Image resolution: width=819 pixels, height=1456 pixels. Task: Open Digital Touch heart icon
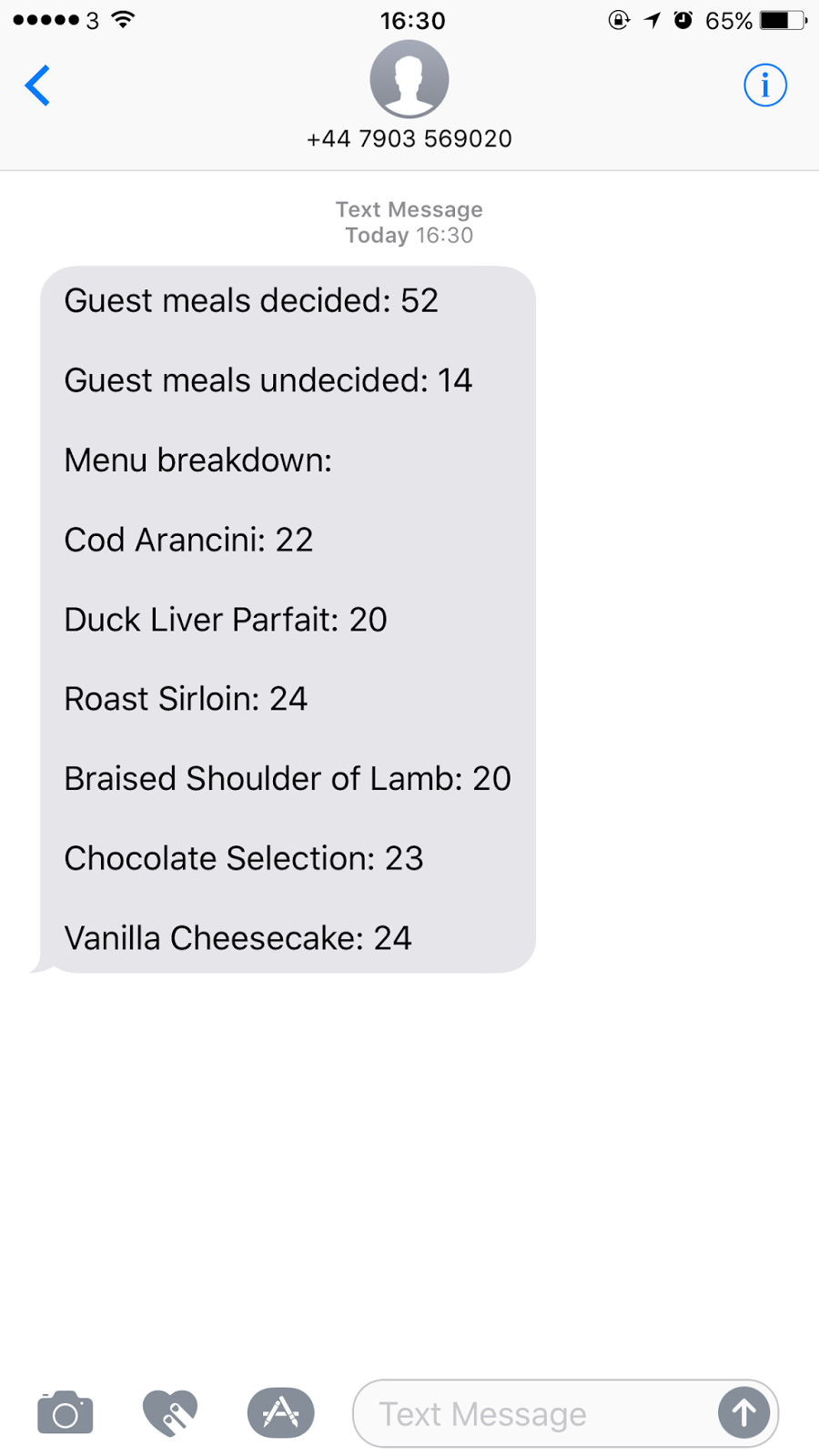coord(170,1413)
